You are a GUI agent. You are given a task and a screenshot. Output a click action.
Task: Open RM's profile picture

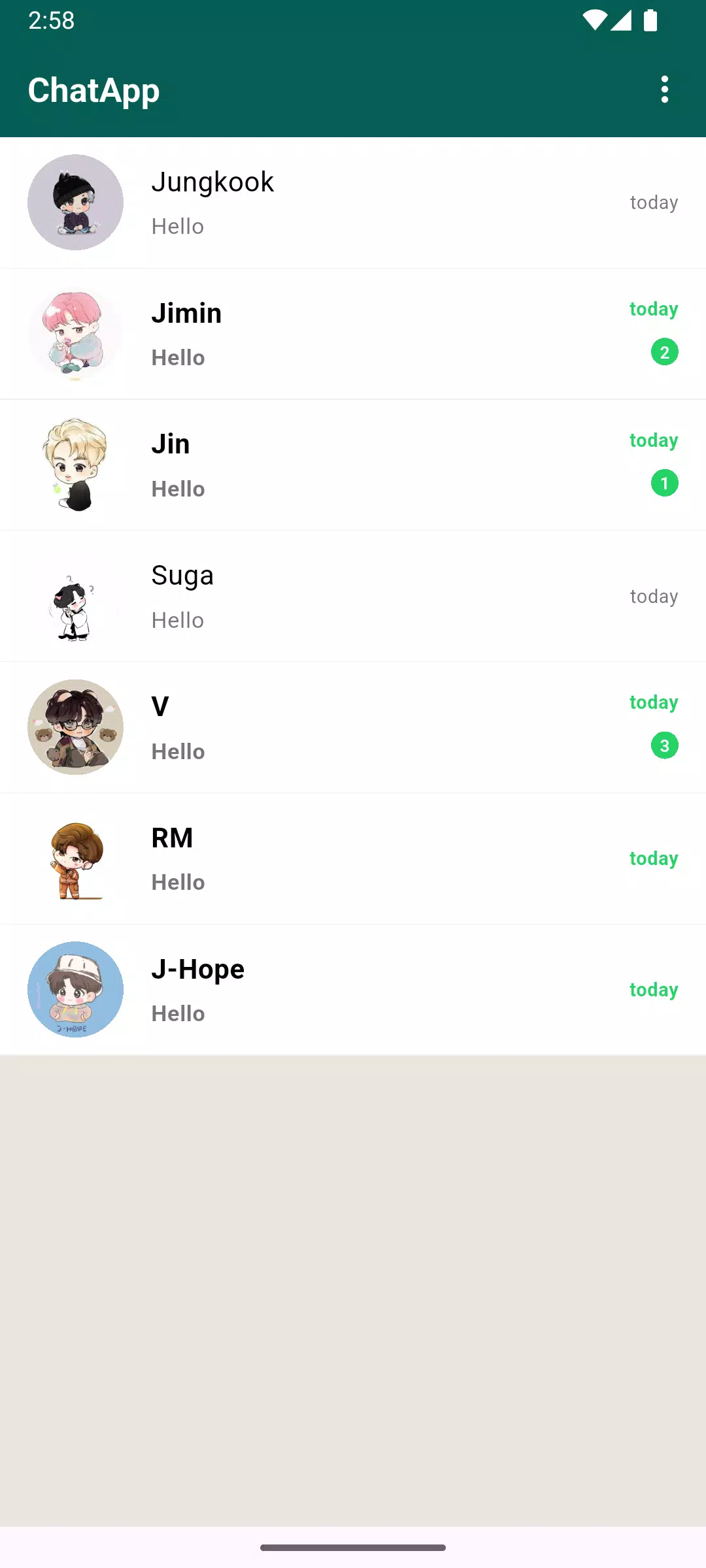point(75,859)
